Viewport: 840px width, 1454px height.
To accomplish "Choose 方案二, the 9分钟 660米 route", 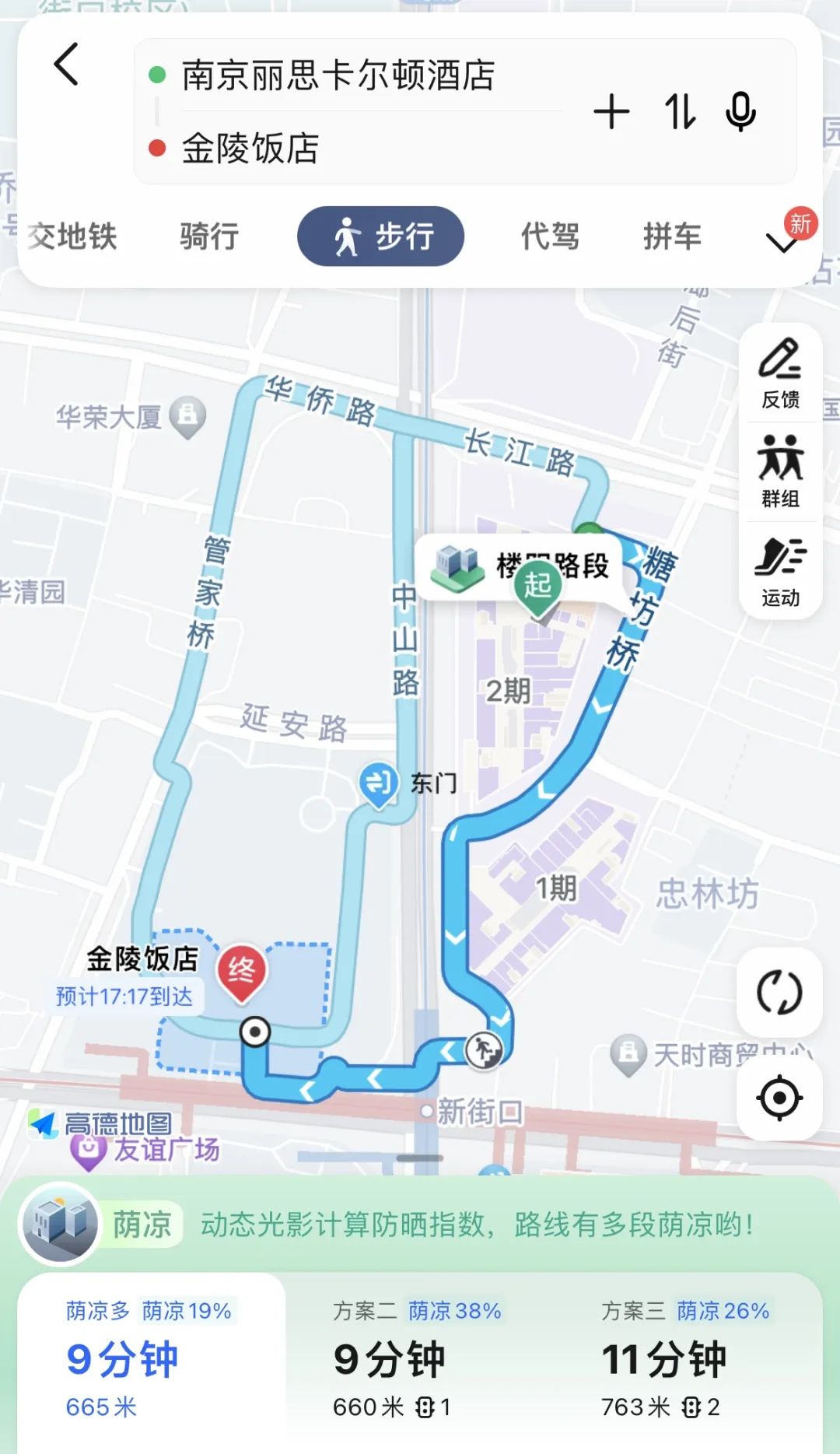I will [418, 1359].
